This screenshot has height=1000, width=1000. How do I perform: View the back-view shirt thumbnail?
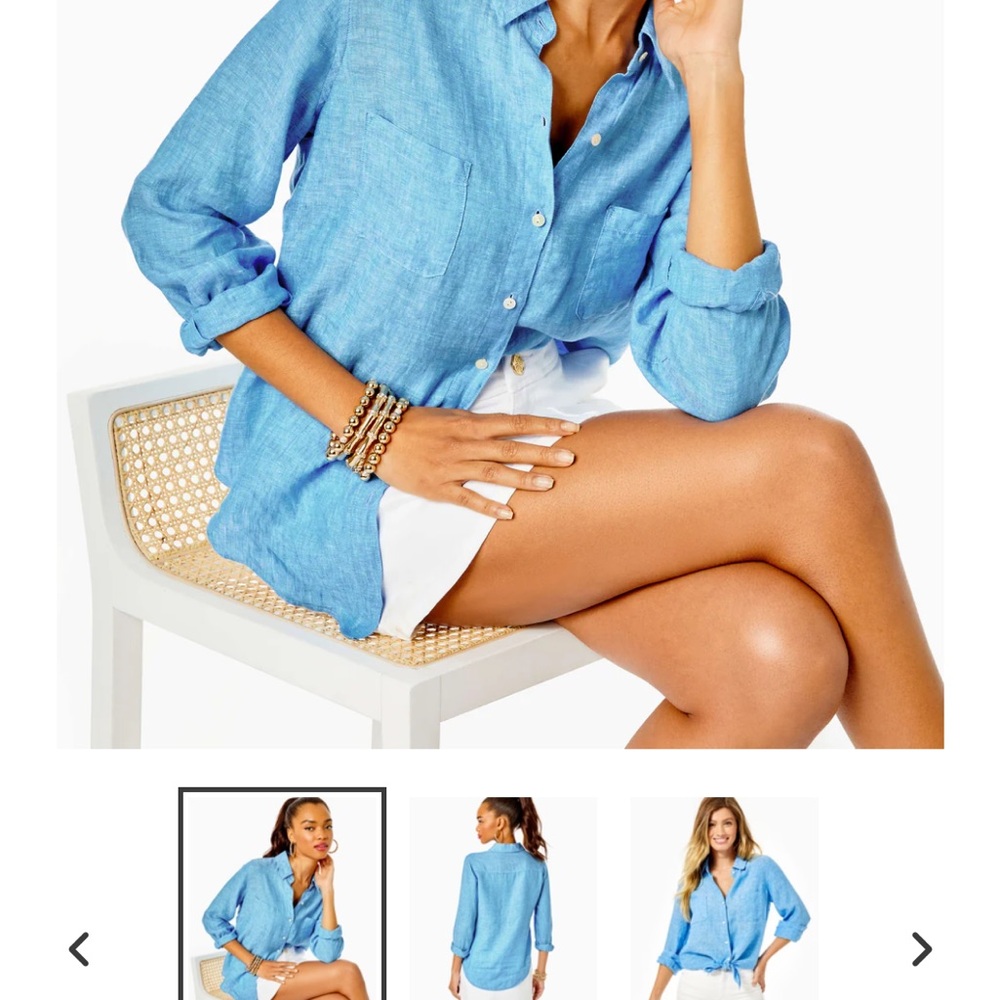click(502, 897)
